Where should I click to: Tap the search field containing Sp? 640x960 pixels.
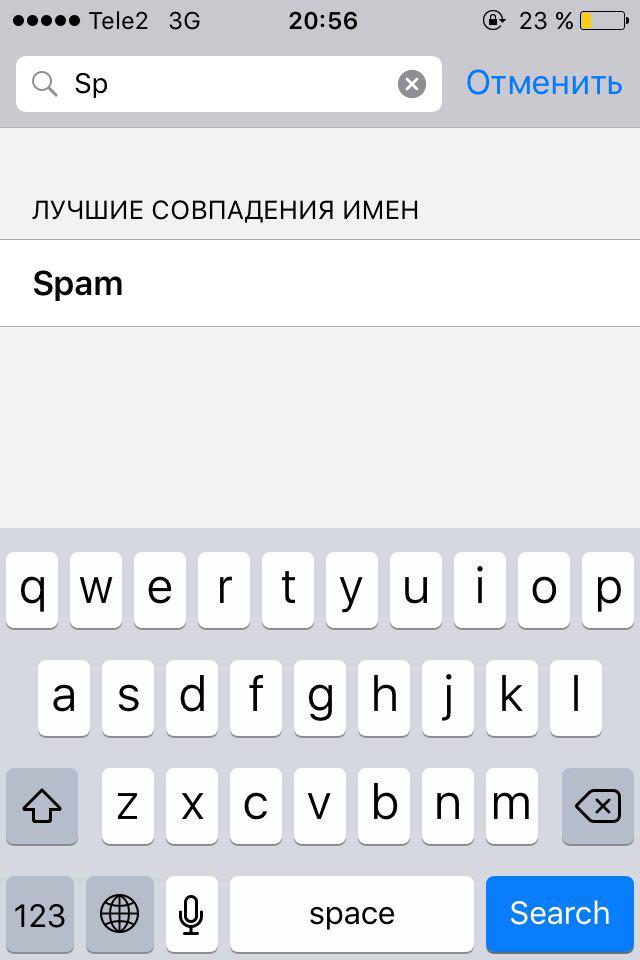pyautogui.click(x=220, y=84)
